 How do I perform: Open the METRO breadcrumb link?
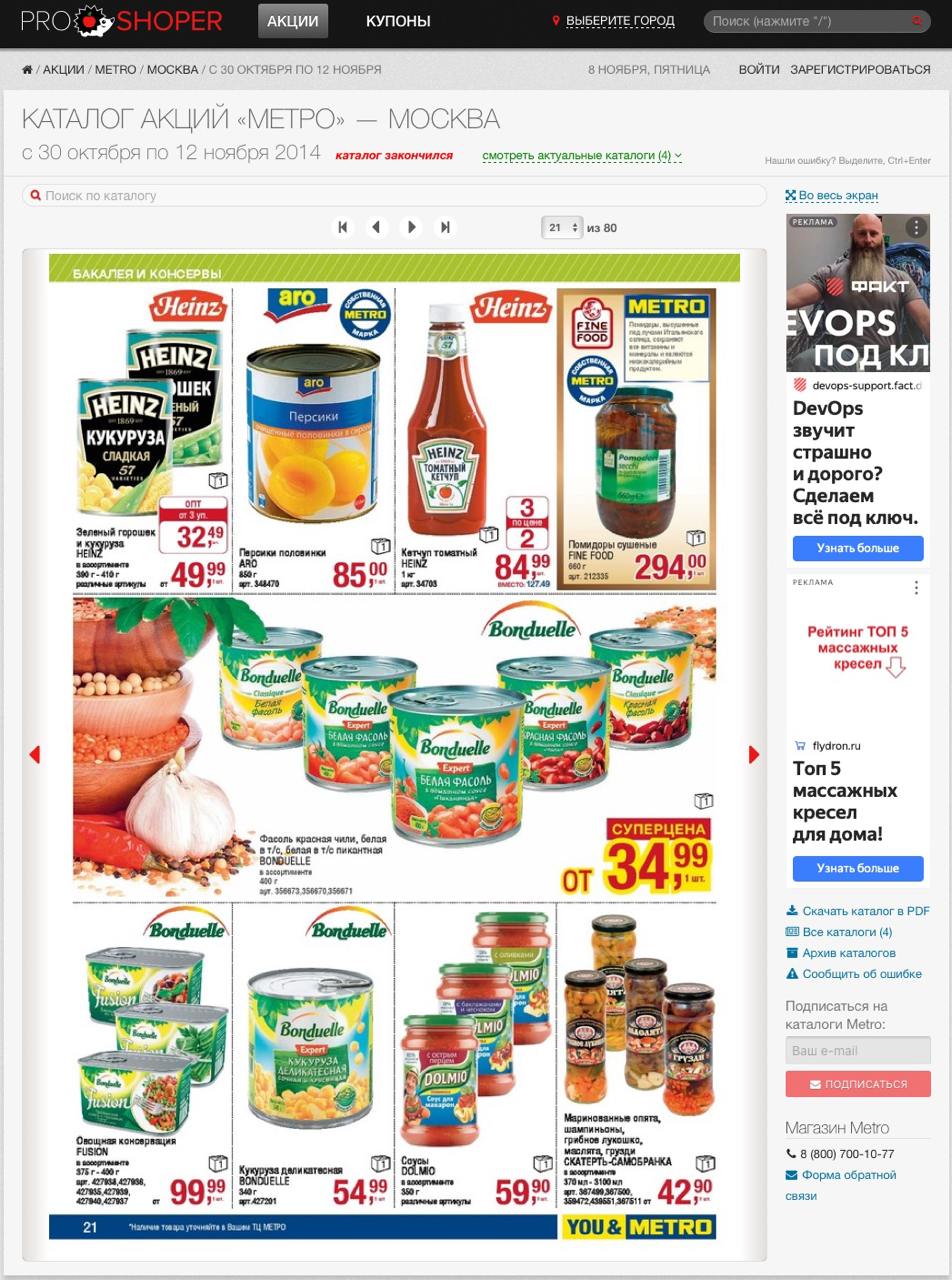(x=115, y=70)
